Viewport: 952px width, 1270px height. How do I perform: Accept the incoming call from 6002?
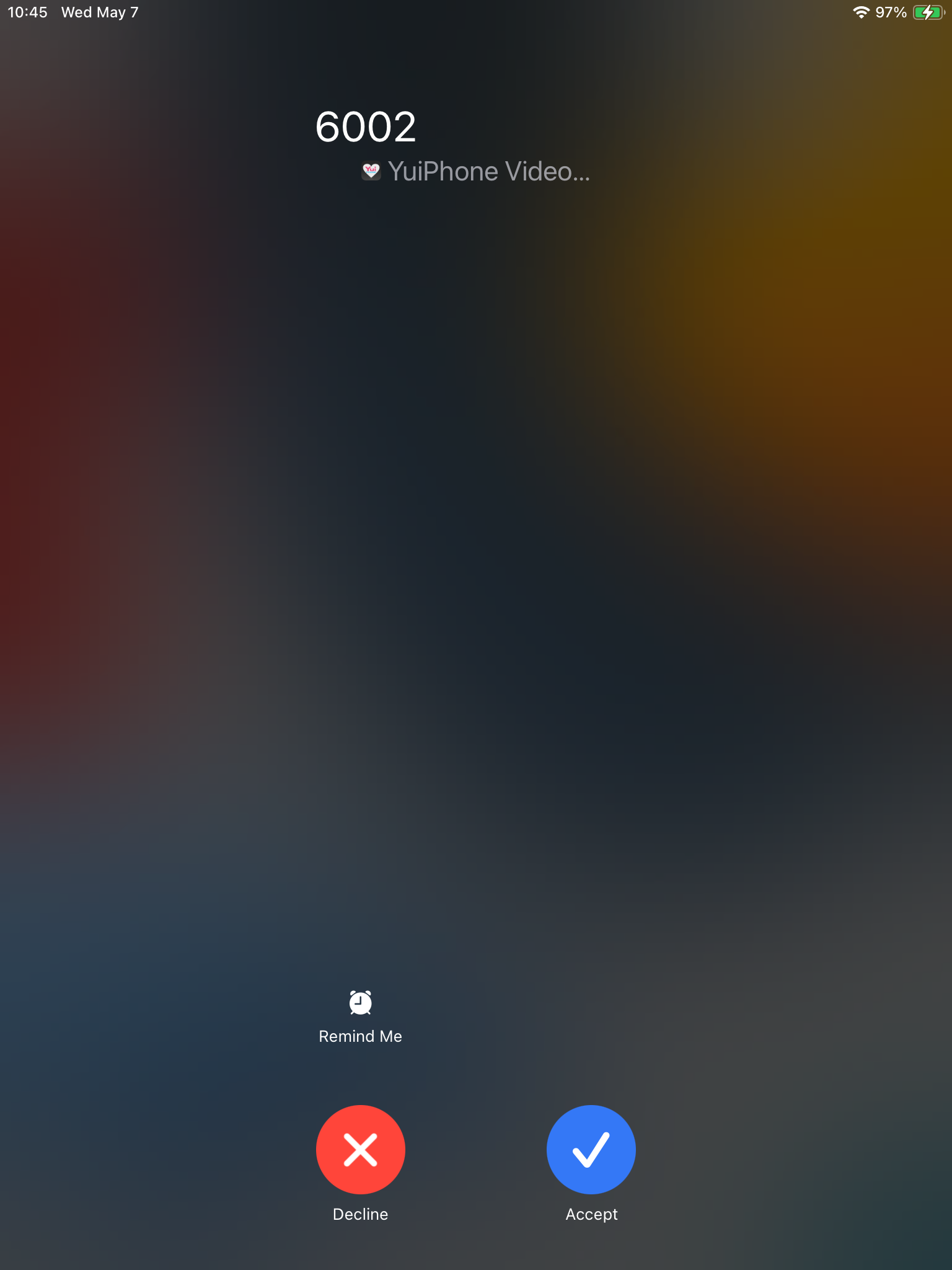pyautogui.click(x=591, y=1149)
